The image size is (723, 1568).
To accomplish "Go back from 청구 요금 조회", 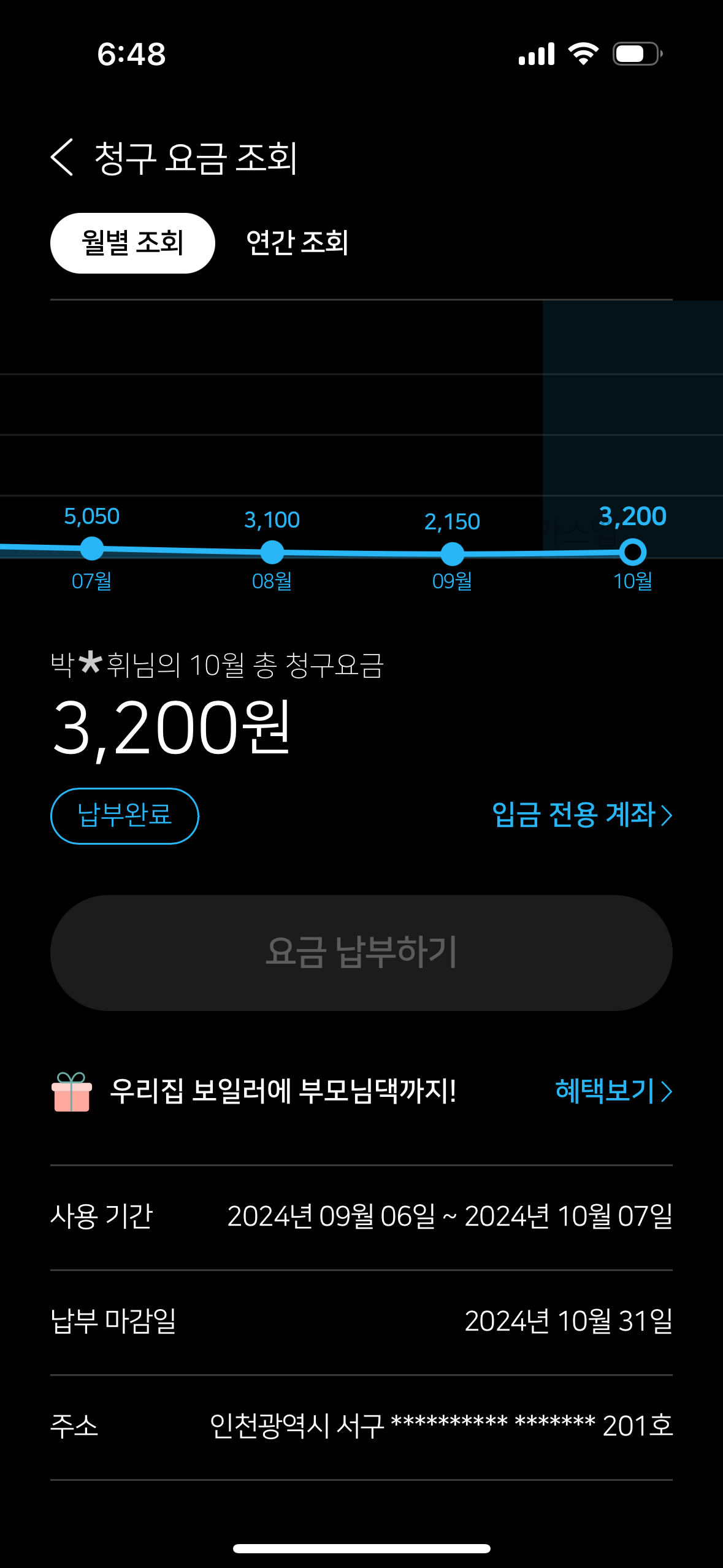I will [x=62, y=158].
